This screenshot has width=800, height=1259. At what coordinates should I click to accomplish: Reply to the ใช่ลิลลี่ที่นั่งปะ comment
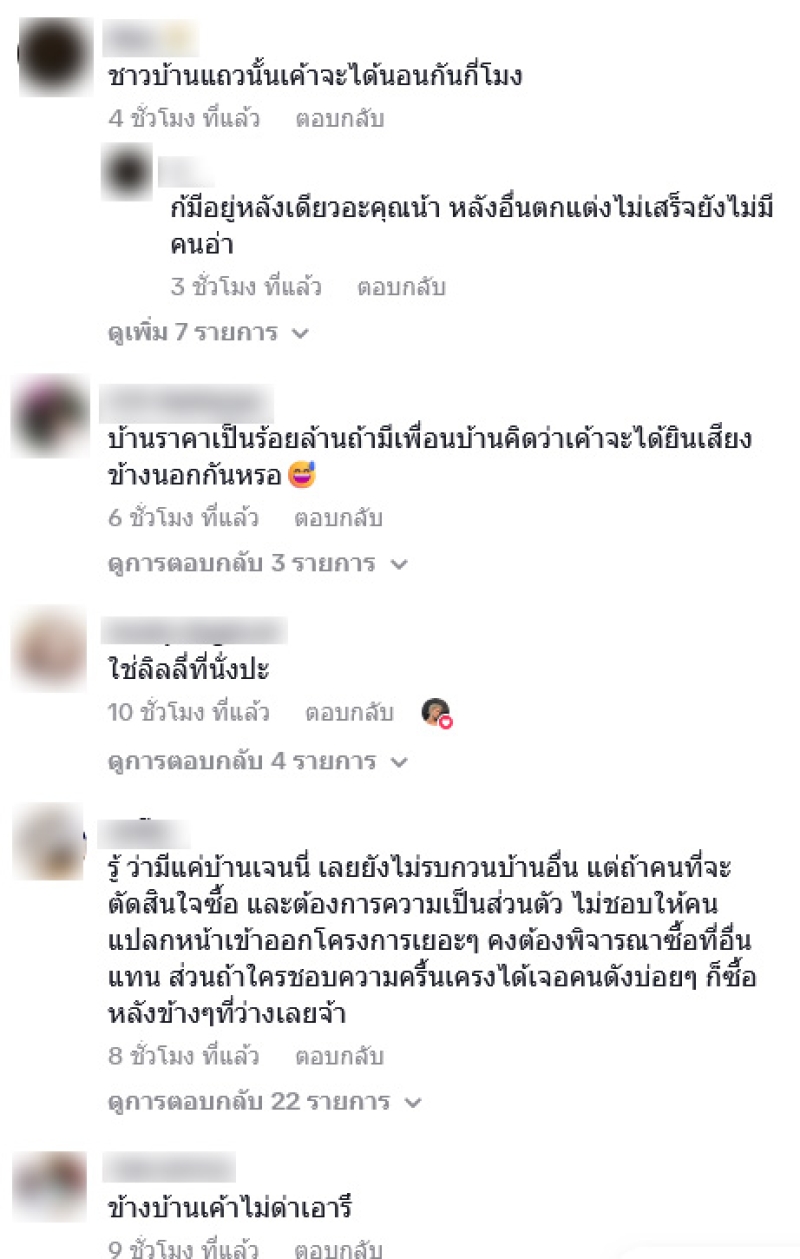[349, 713]
